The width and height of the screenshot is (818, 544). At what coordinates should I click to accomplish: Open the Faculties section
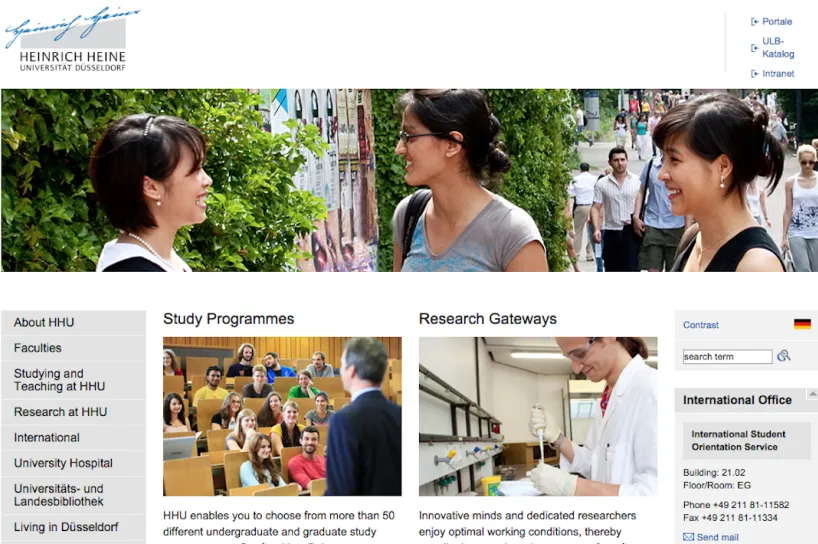(38, 348)
